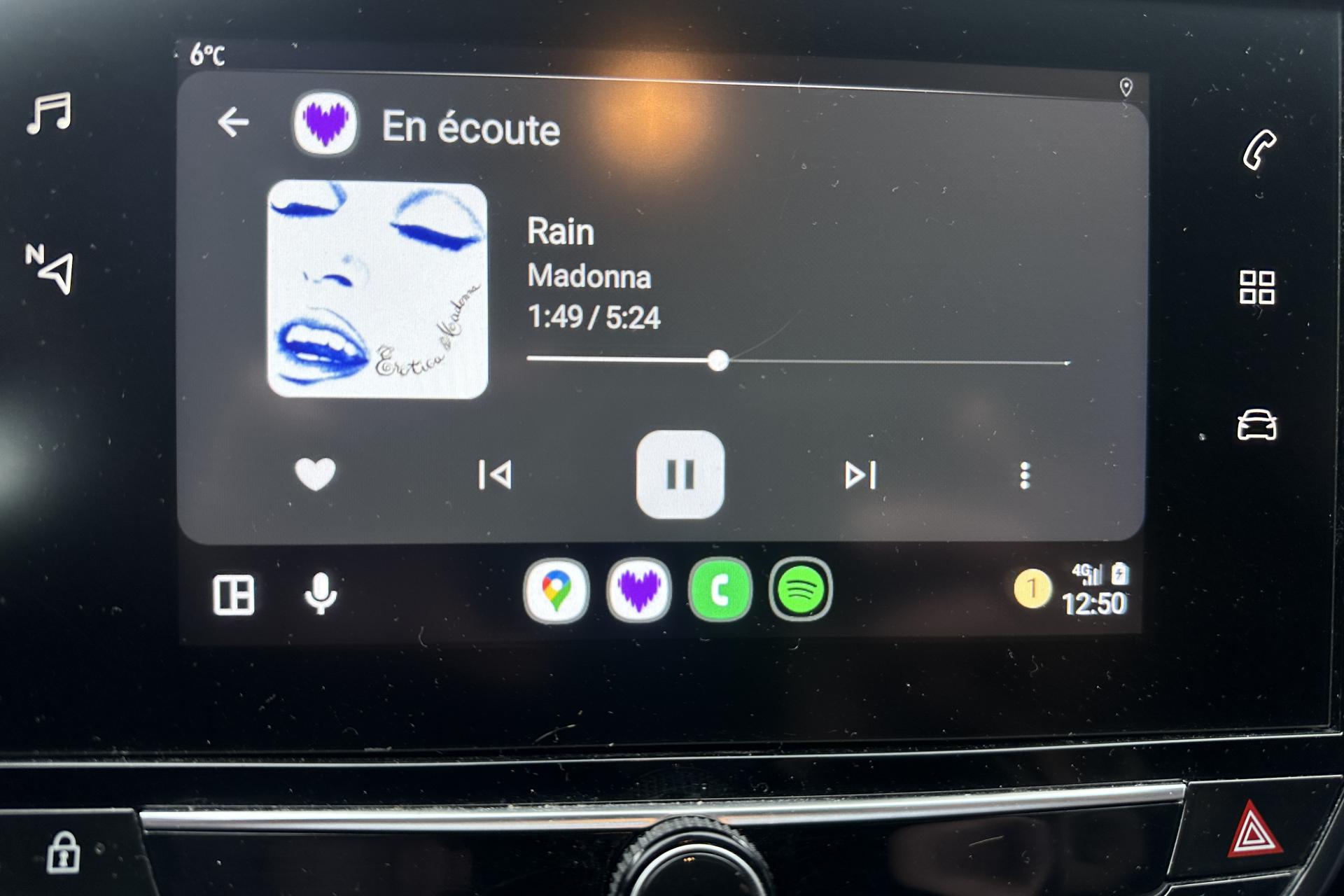Open the split-screen dashboard layout
1344x896 pixels.
[233, 595]
